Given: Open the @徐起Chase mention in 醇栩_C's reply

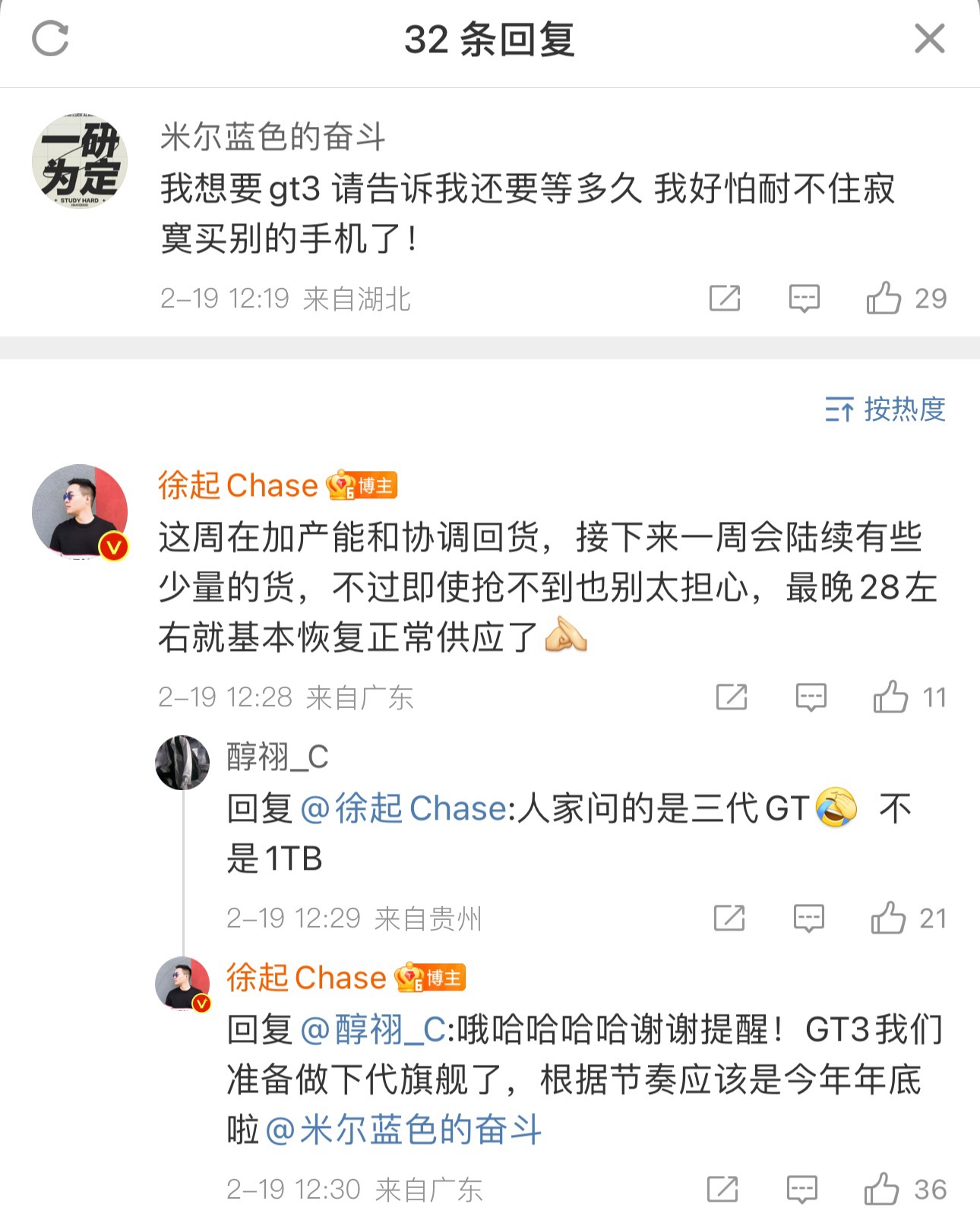Looking at the screenshot, I should [403, 808].
